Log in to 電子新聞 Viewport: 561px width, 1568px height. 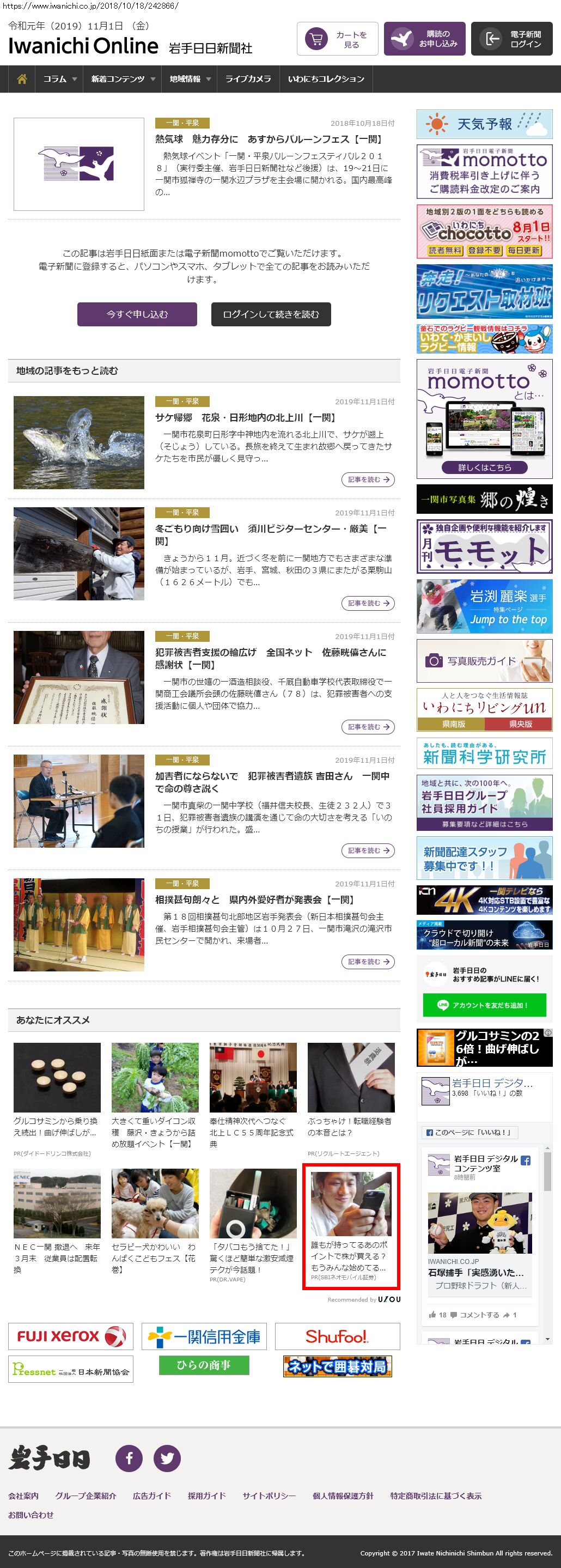click(512, 39)
